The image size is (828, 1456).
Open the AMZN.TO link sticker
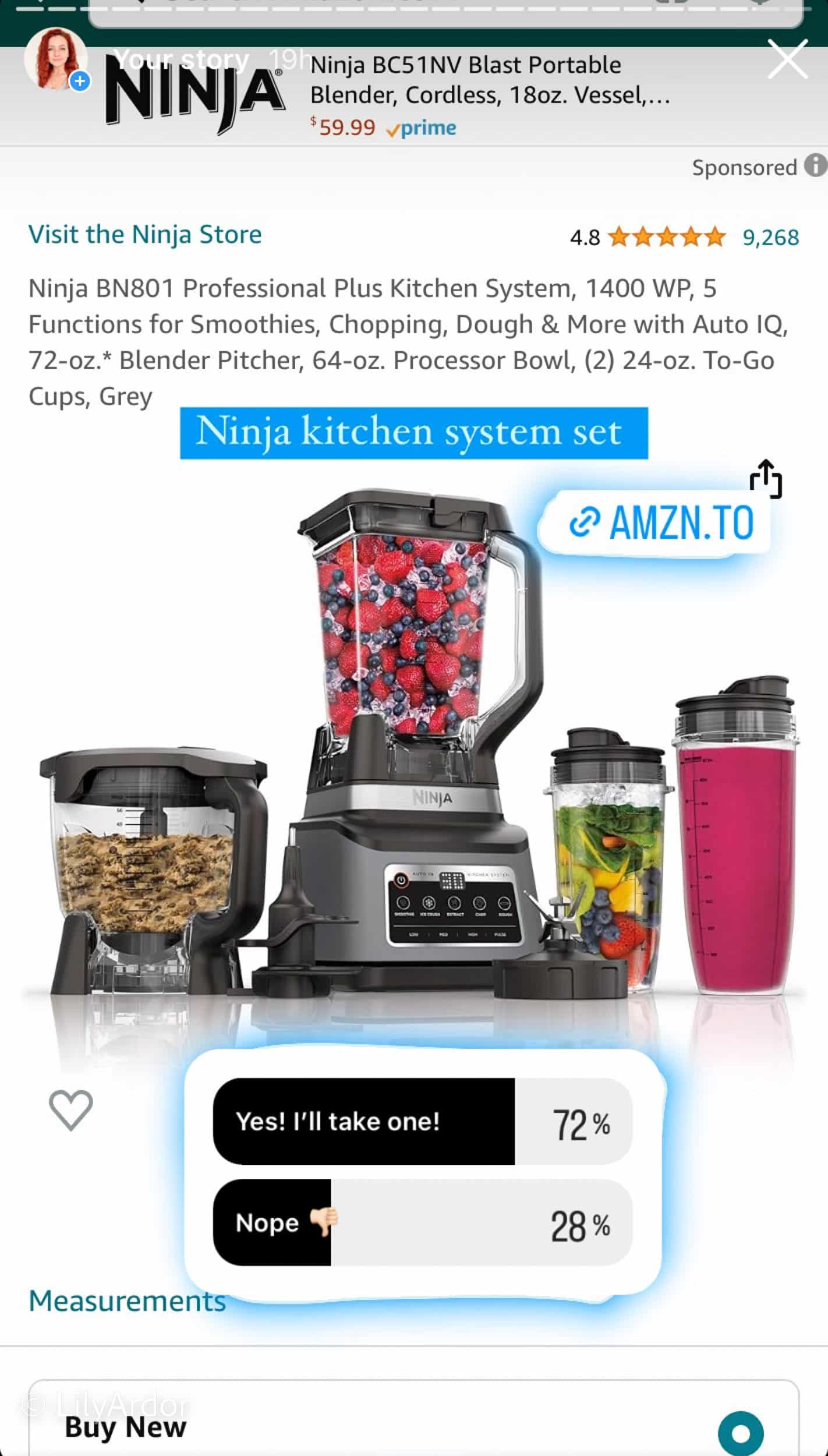661,522
